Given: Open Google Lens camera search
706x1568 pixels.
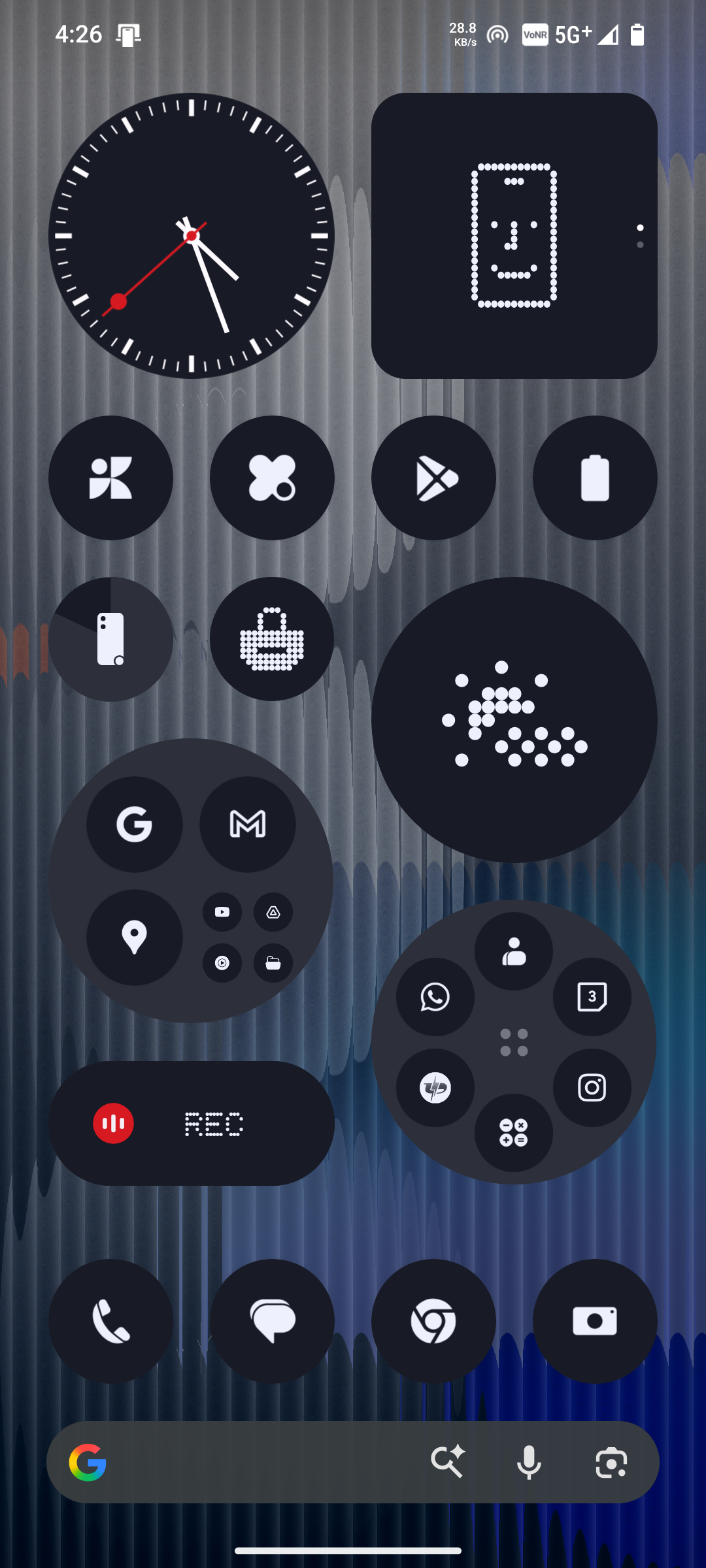Looking at the screenshot, I should (611, 1462).
